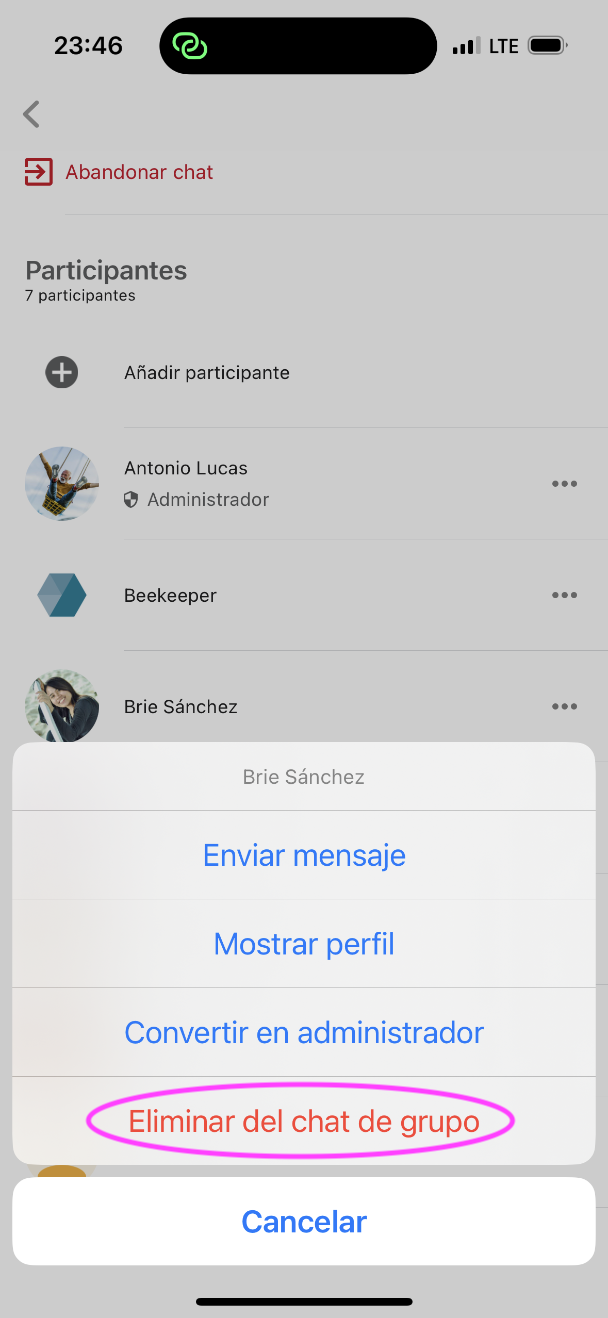Choose Convertir en administrador
The image size is (608, 1318).
pyautogui.click(x=304, y=1032)
